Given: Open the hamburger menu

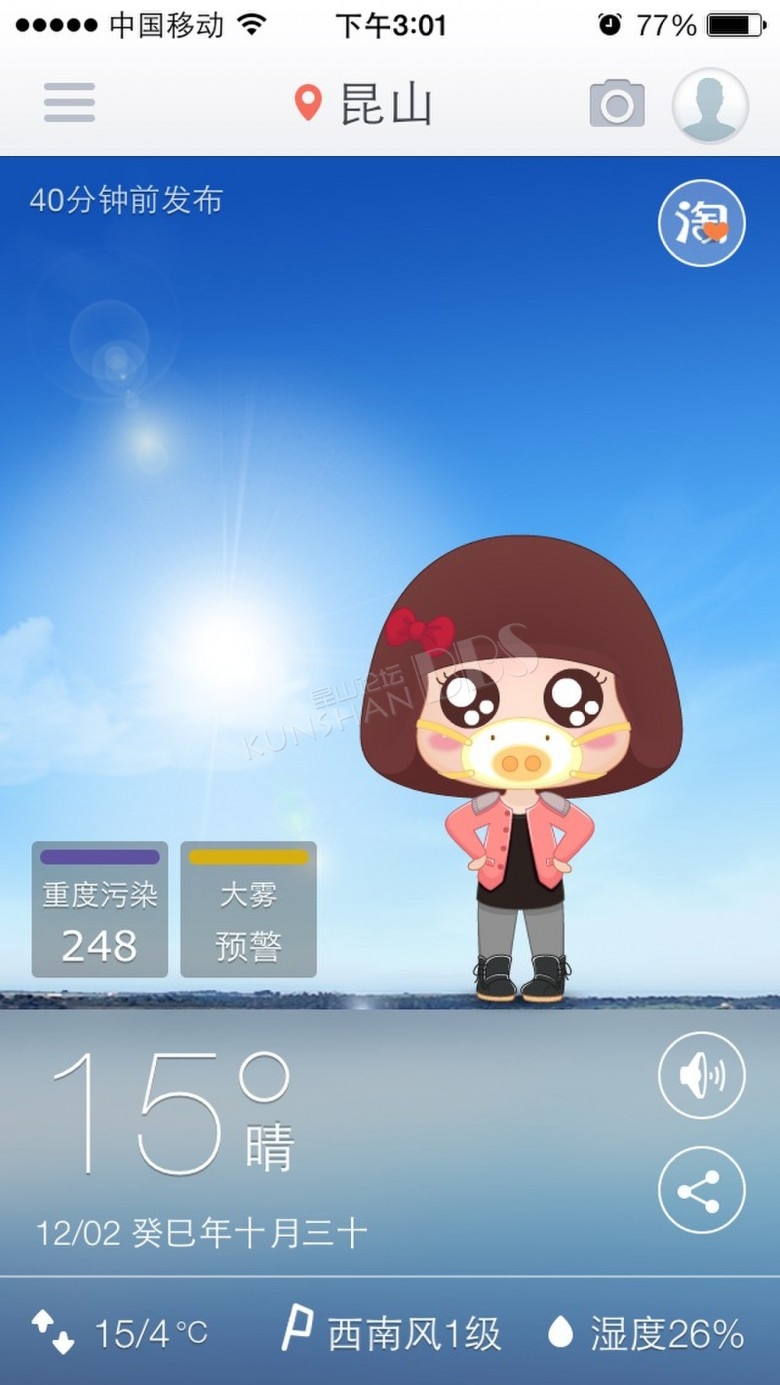Looking at the screenshot, I should point(69,103).
